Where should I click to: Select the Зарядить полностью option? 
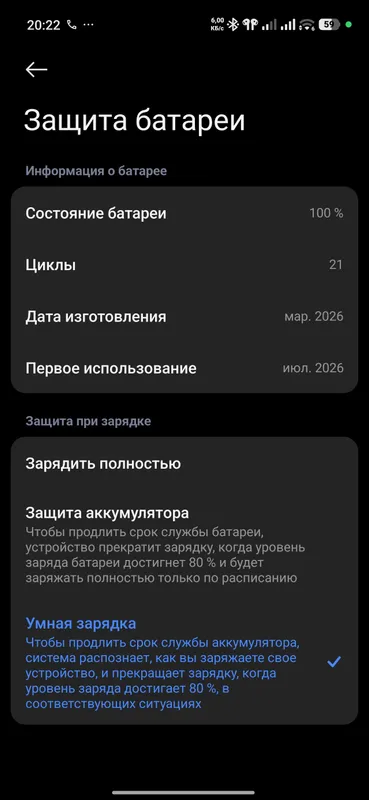click(x=184, y=464)
